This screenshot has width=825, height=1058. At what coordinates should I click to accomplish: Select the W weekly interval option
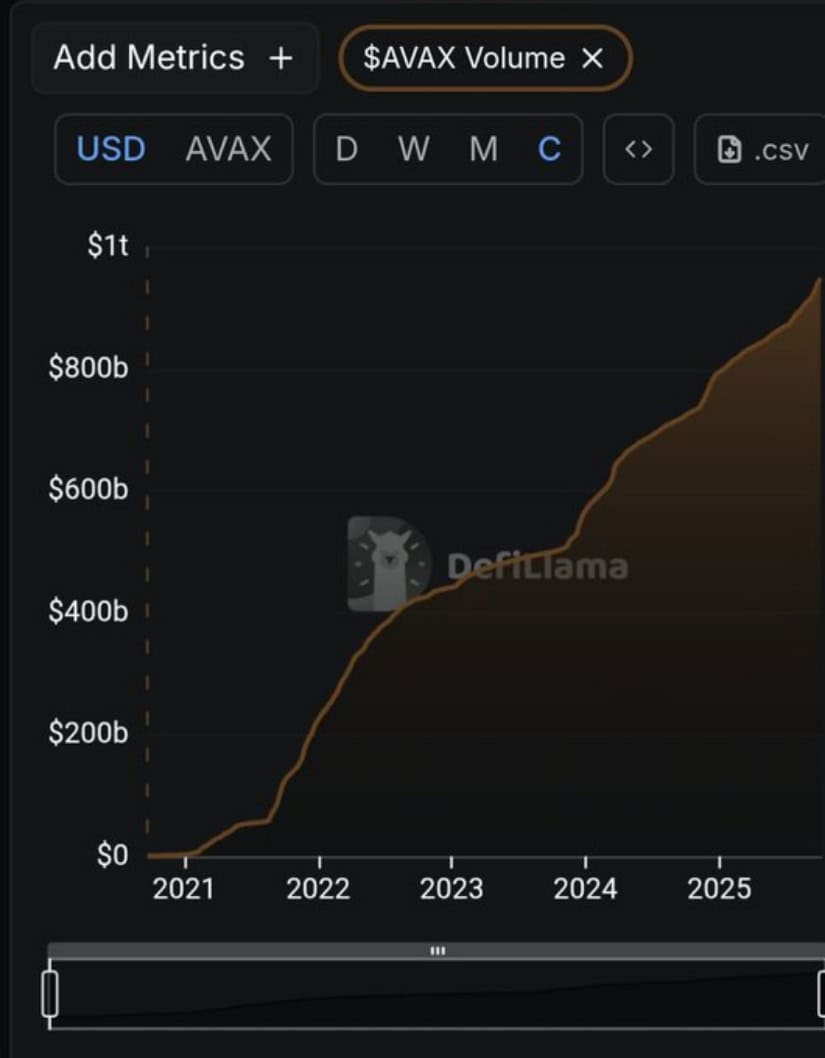[413, 150]
